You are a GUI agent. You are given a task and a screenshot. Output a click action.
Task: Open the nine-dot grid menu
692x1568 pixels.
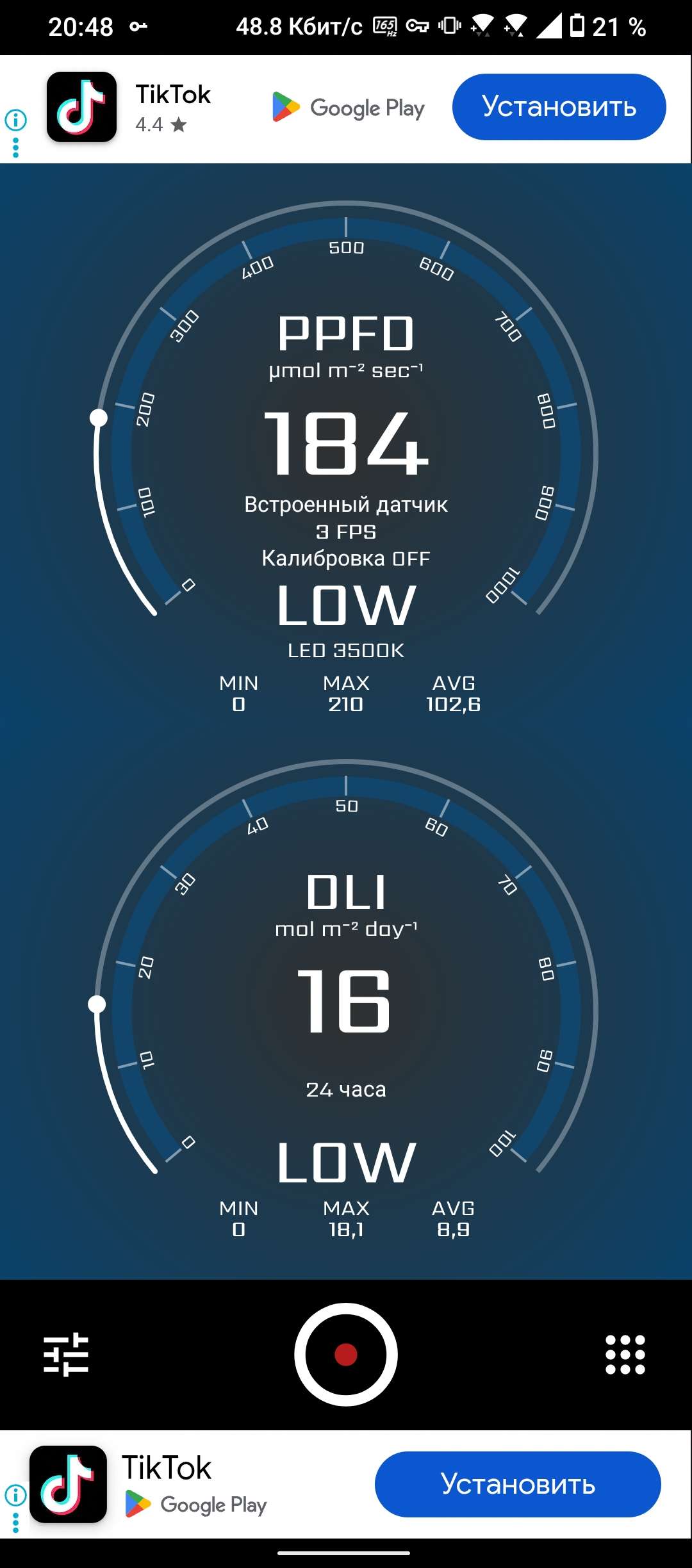[x=625, y=1354]
